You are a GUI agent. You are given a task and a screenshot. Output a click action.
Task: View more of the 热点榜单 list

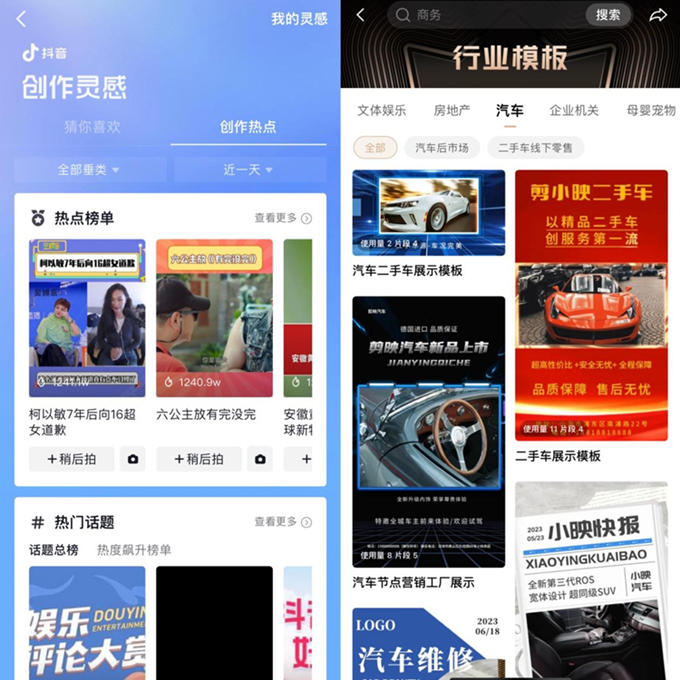point(282,218)
